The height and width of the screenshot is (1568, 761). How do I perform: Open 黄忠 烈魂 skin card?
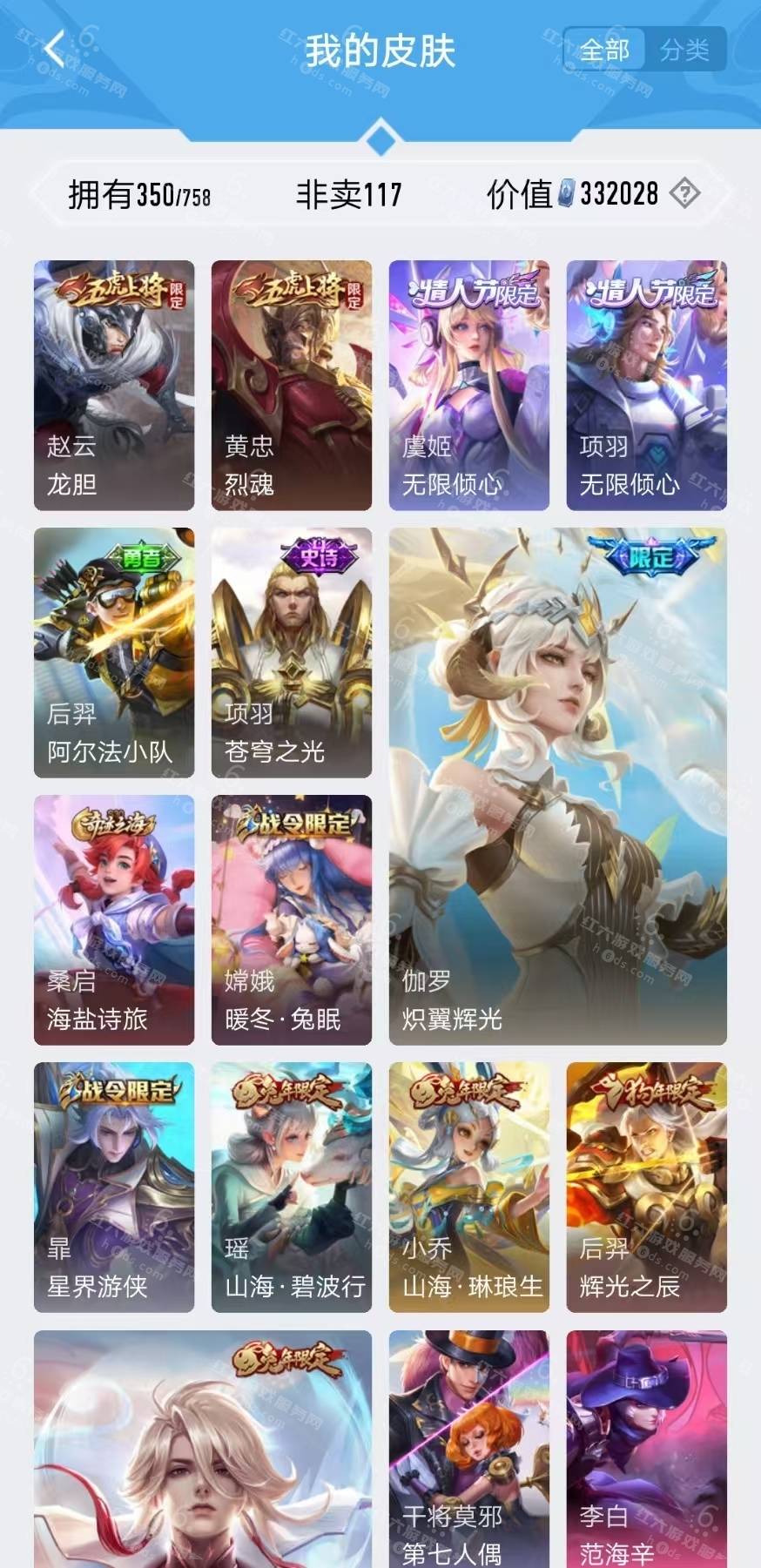click(x=292, y=385)
